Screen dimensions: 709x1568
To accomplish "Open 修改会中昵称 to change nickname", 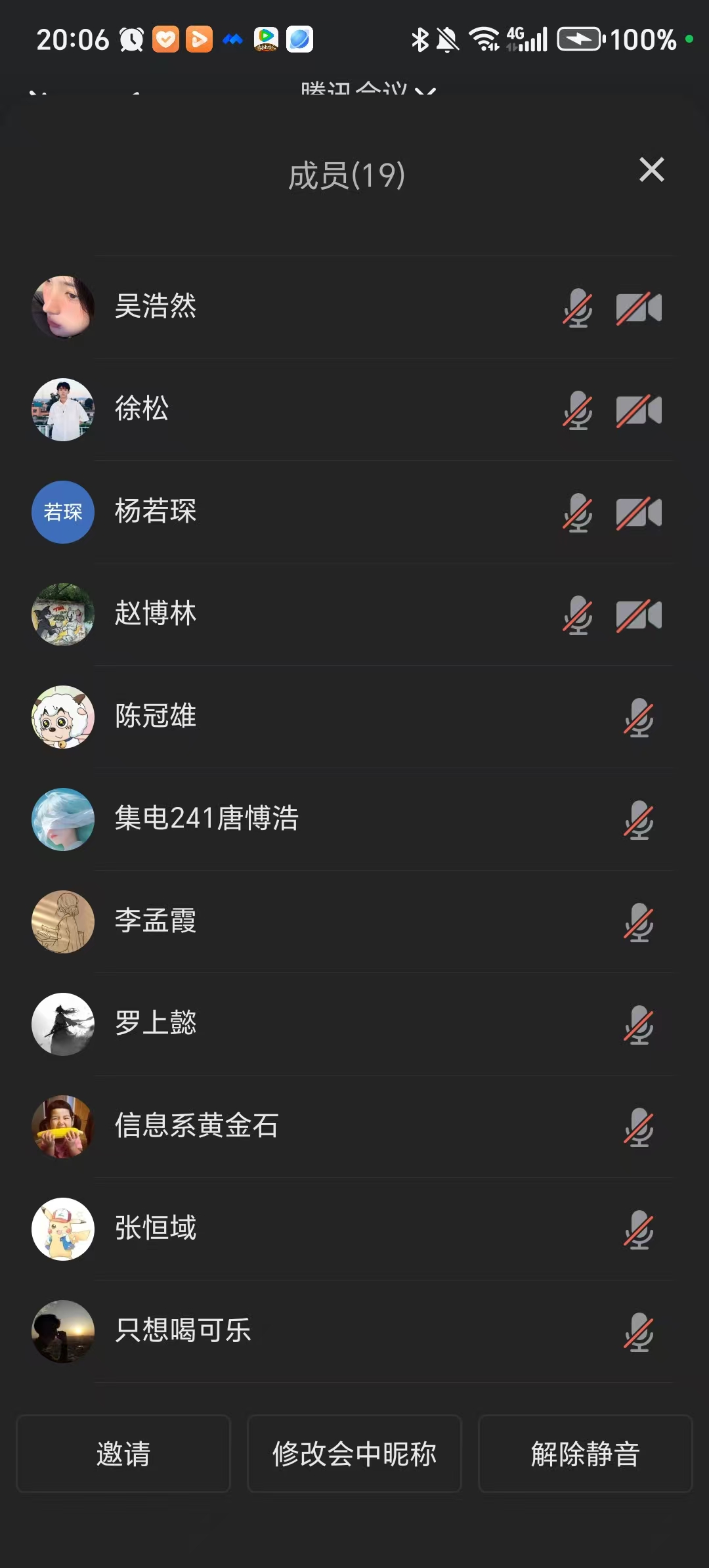I will coord(354,1454).
